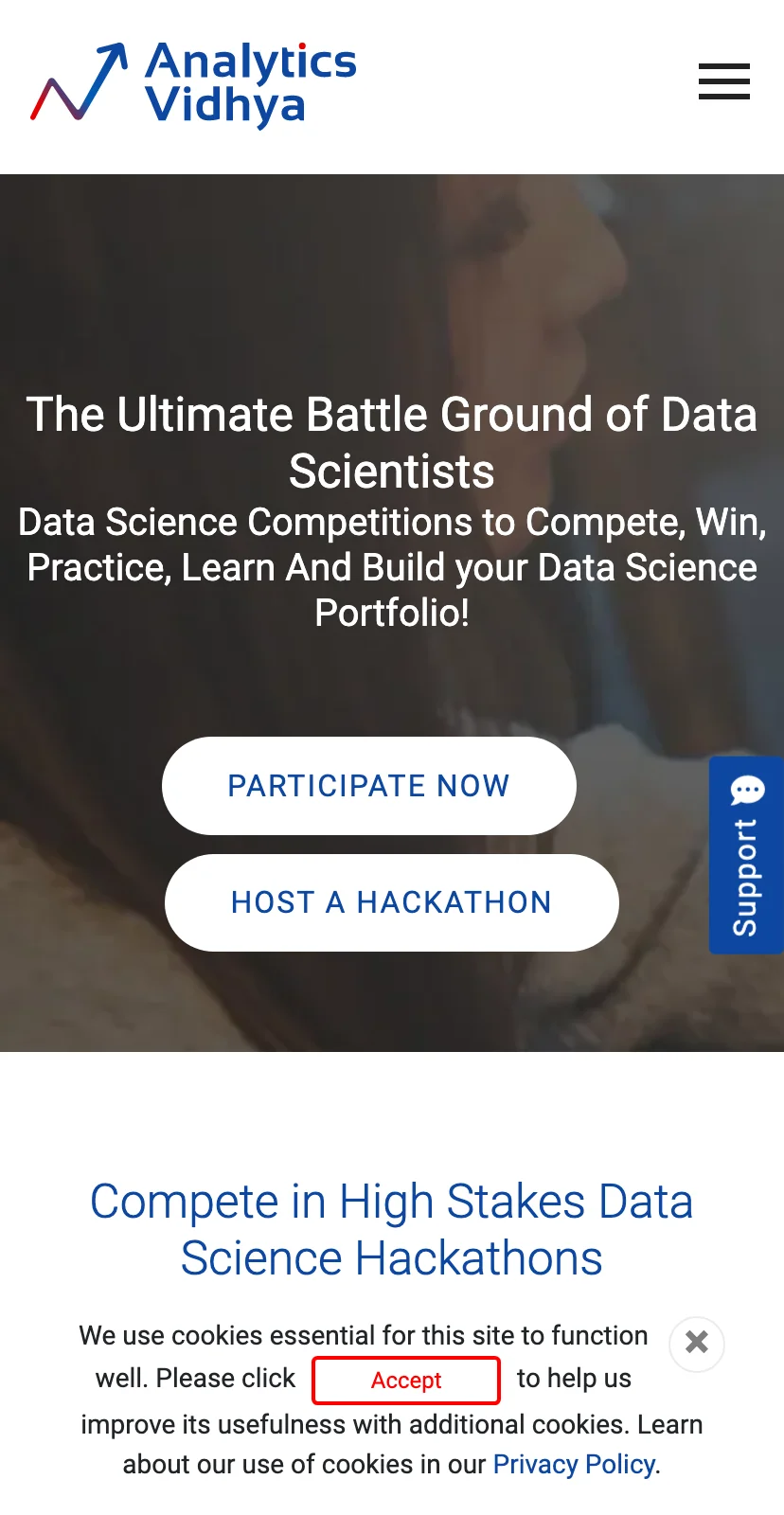This screenshot has height=1515, width=784.
Task: Dismiss the cookie notice
Action: (697, 1343)
